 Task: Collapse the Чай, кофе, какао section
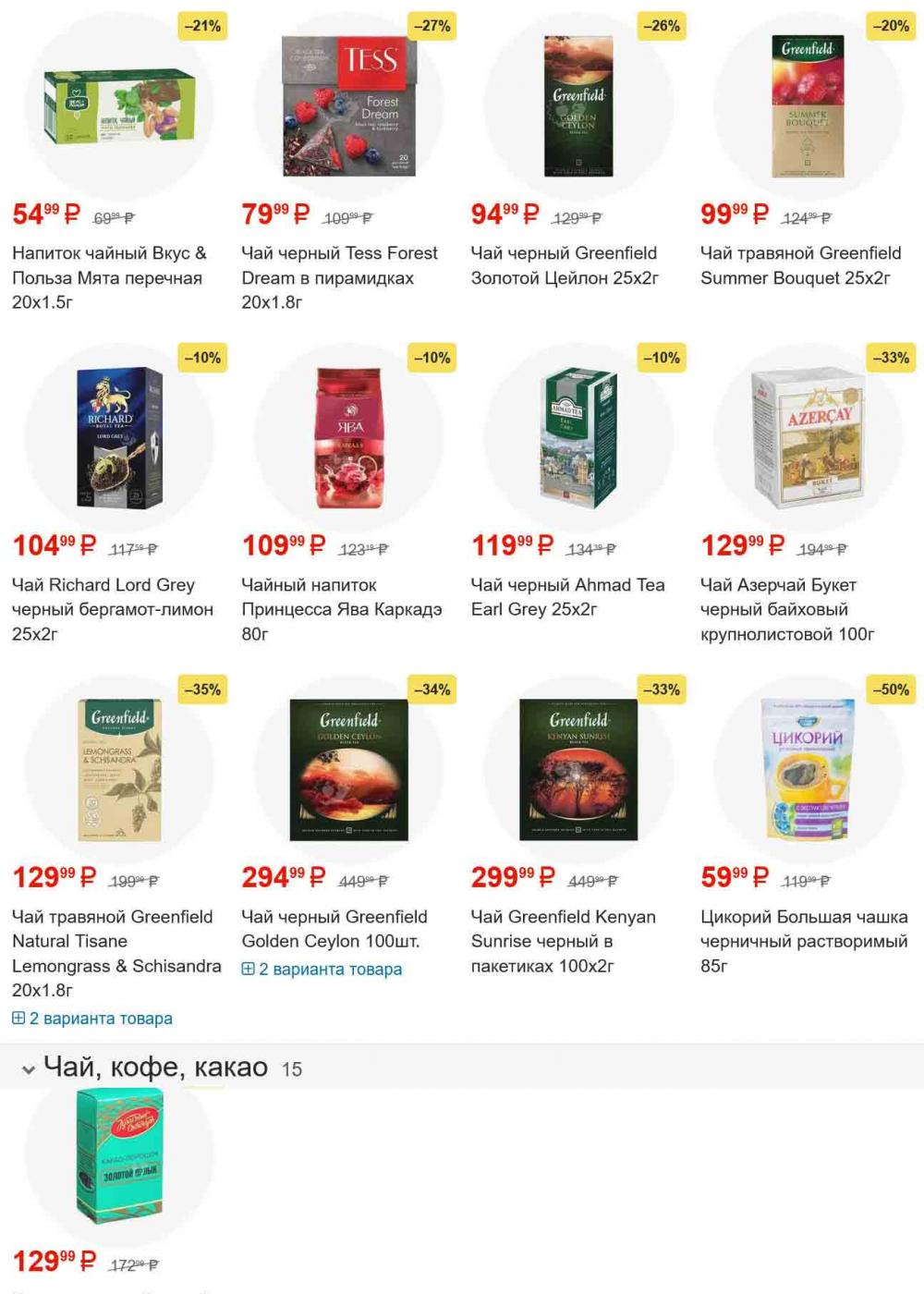coord(29,1069)
